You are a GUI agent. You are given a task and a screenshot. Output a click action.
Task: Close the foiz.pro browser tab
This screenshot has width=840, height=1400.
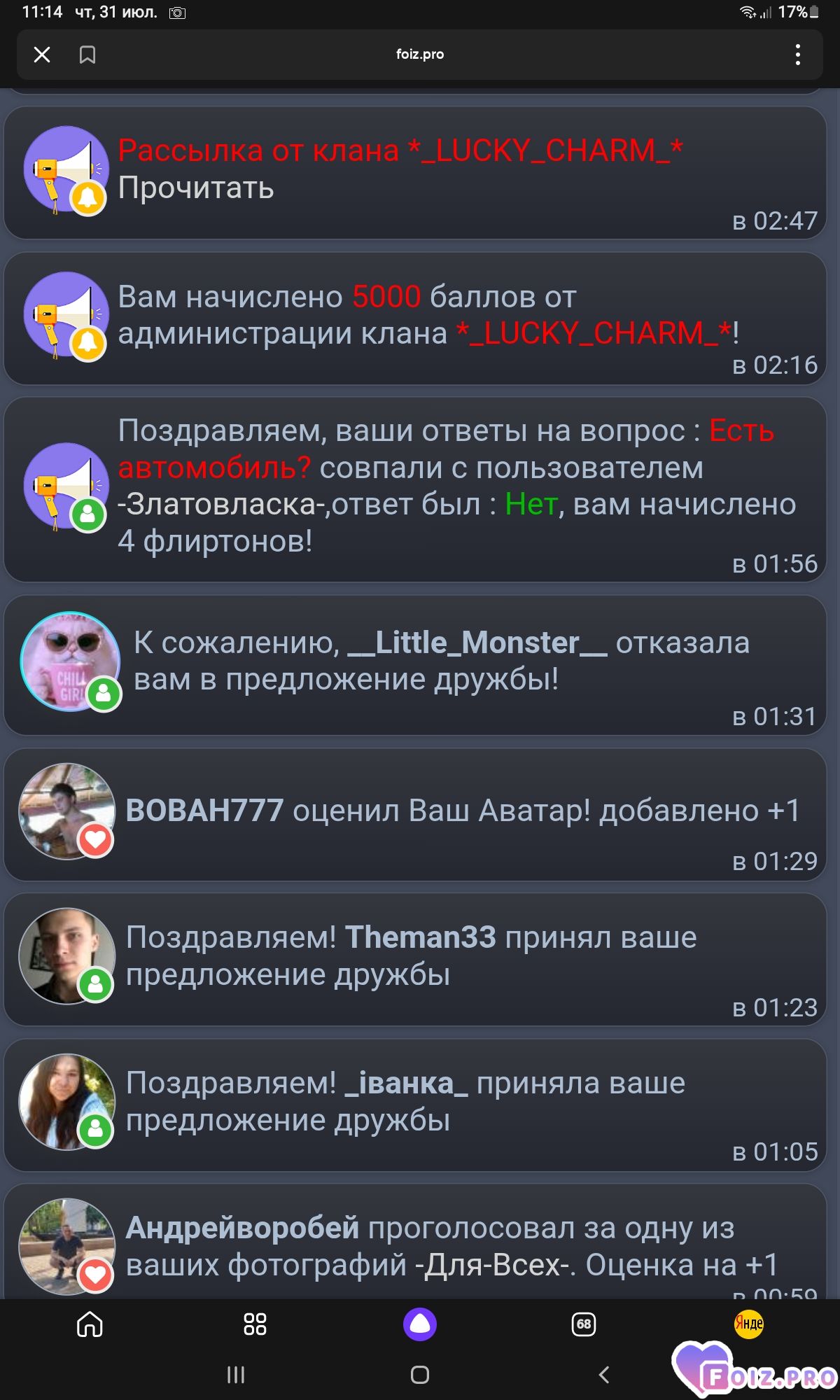click(42, 55)
